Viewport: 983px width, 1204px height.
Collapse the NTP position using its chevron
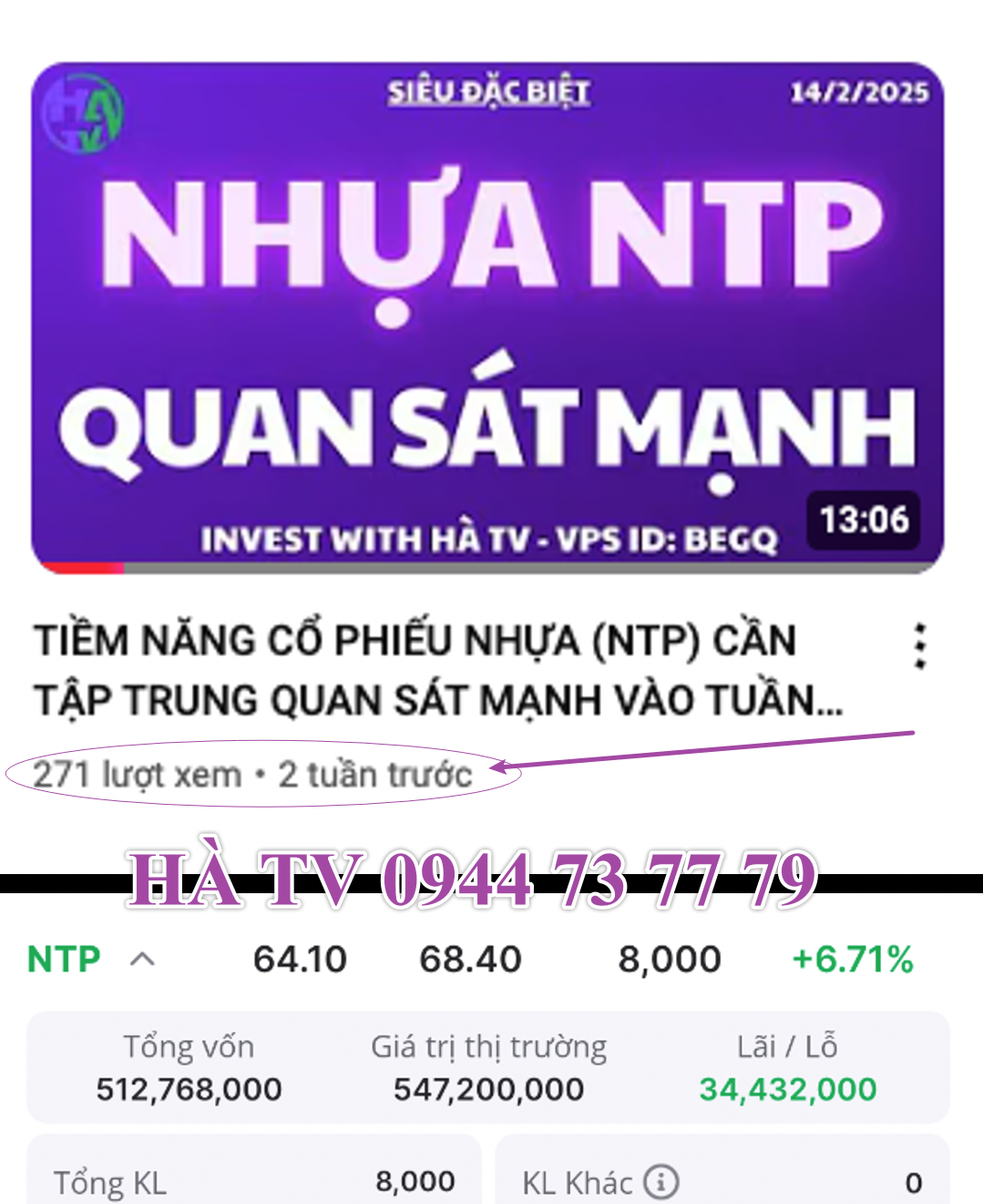[143, 958]
